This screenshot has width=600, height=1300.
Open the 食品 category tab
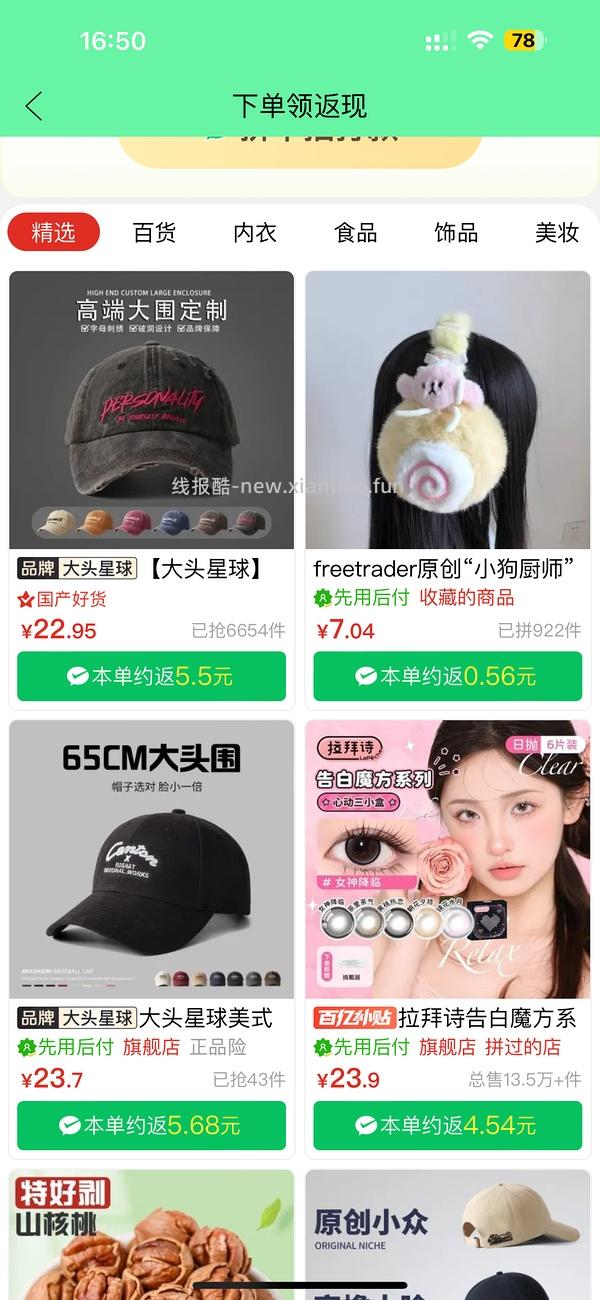(356, 232)
